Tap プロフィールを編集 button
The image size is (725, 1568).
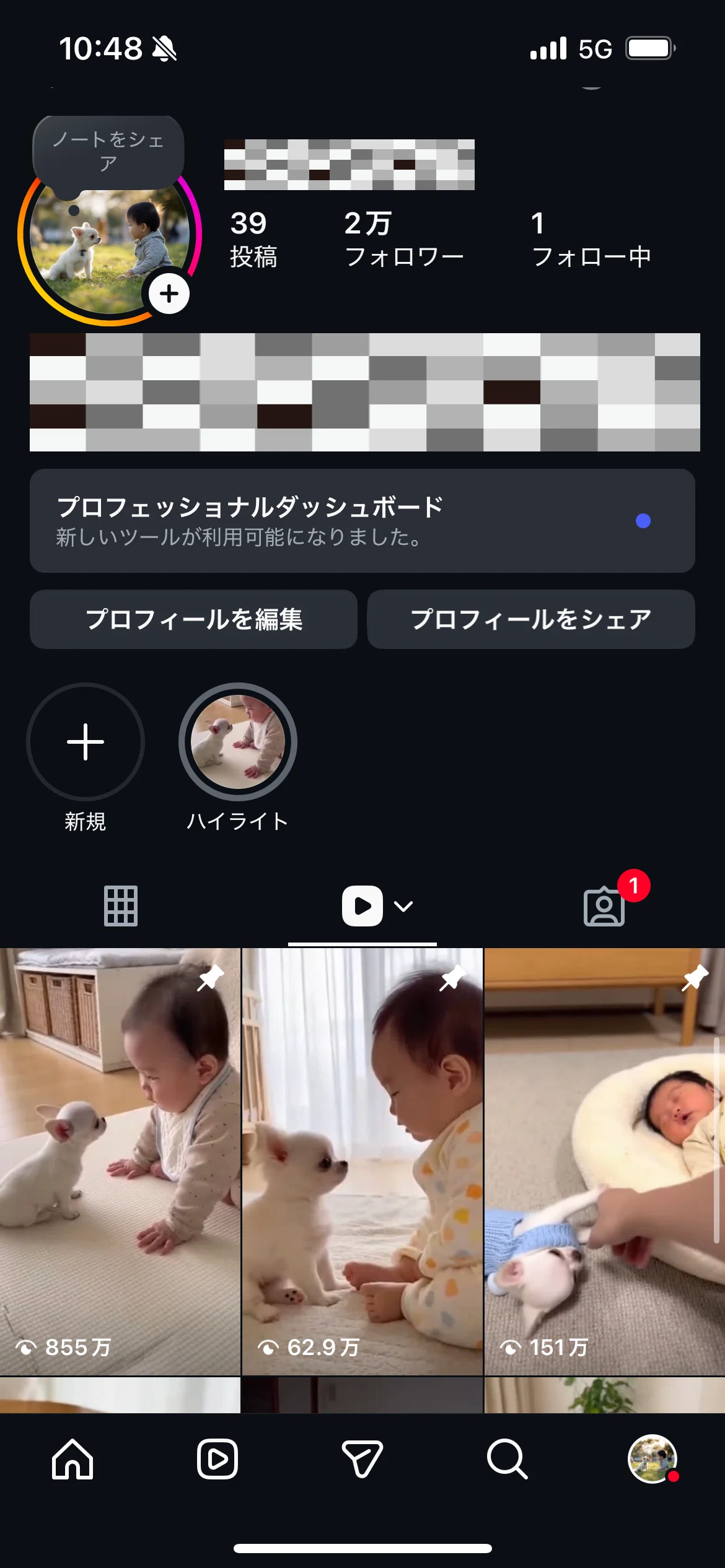point(193,619)
